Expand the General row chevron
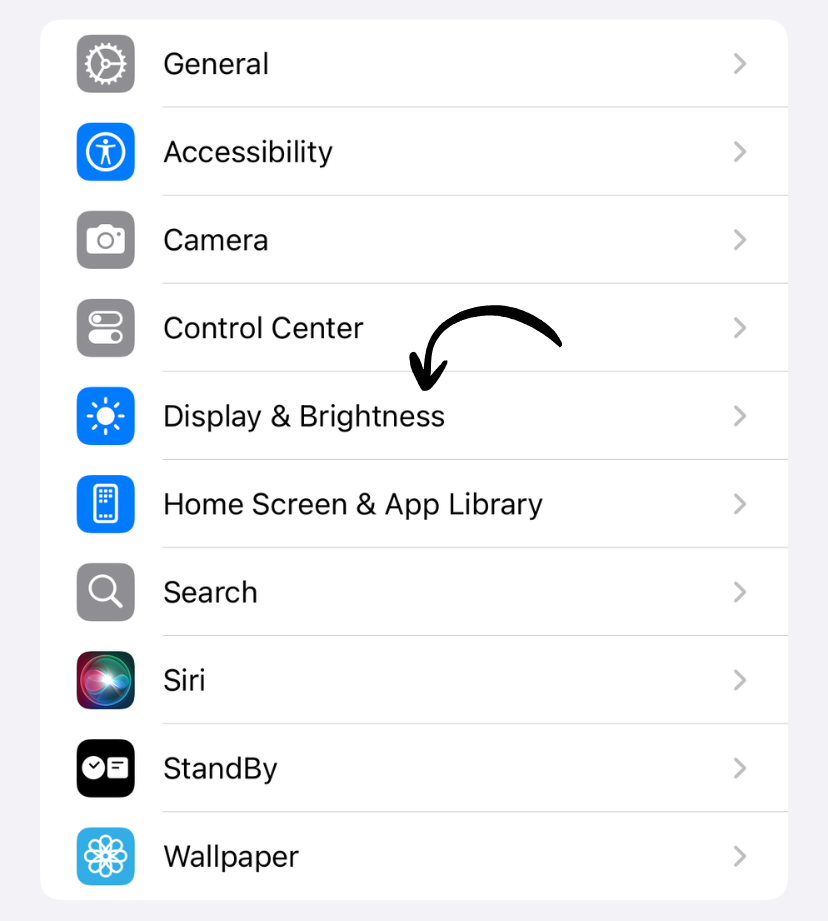The height and width of the screenshot is (921, 828). pyautogui.click(x=740, y=64)
